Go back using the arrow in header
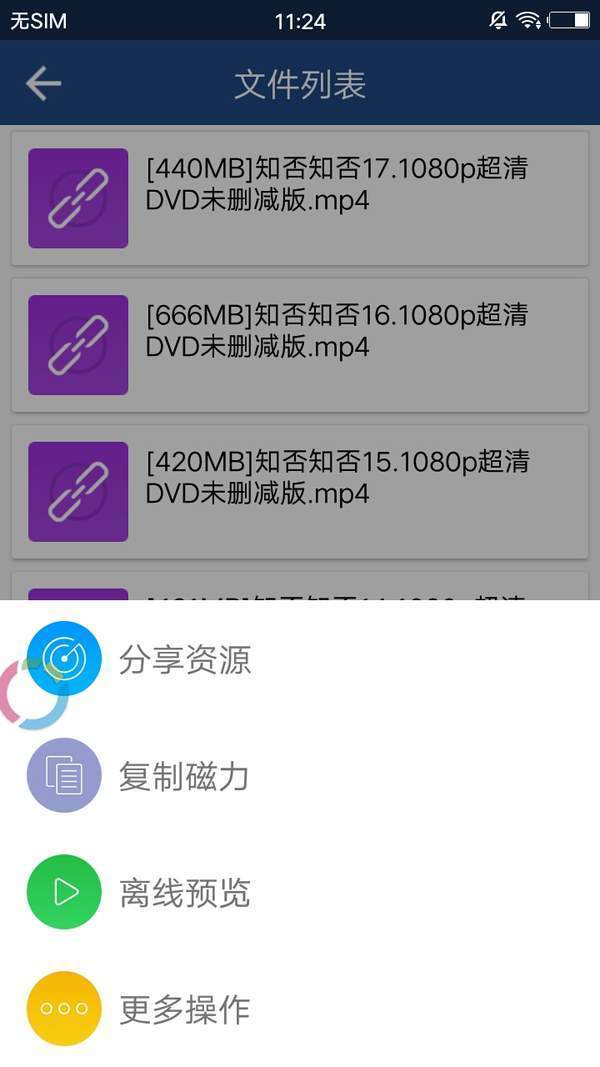This screenshot has height=1067, width=600. (44, 84)
